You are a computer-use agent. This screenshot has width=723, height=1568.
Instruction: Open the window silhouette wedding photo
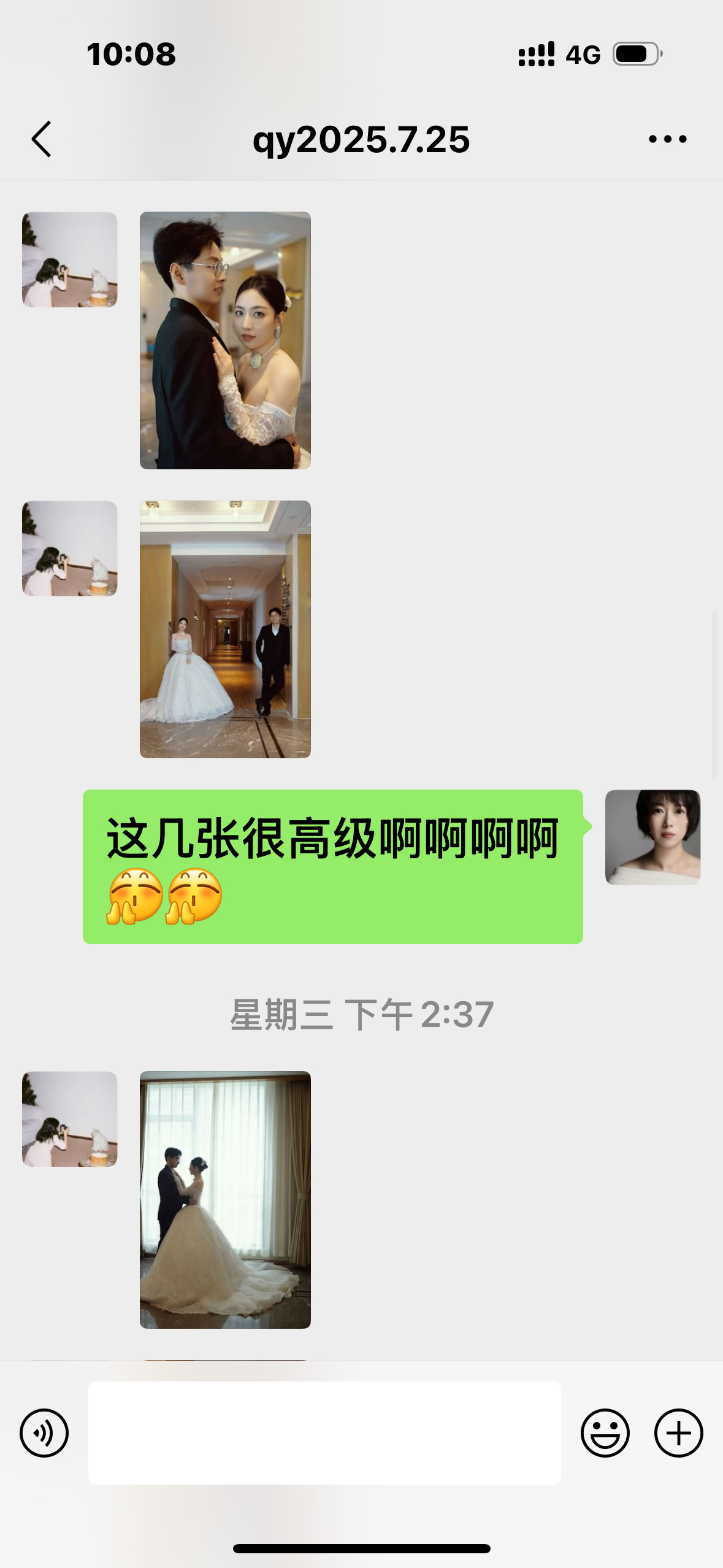pyautogui.click(x=225, y=1200)
